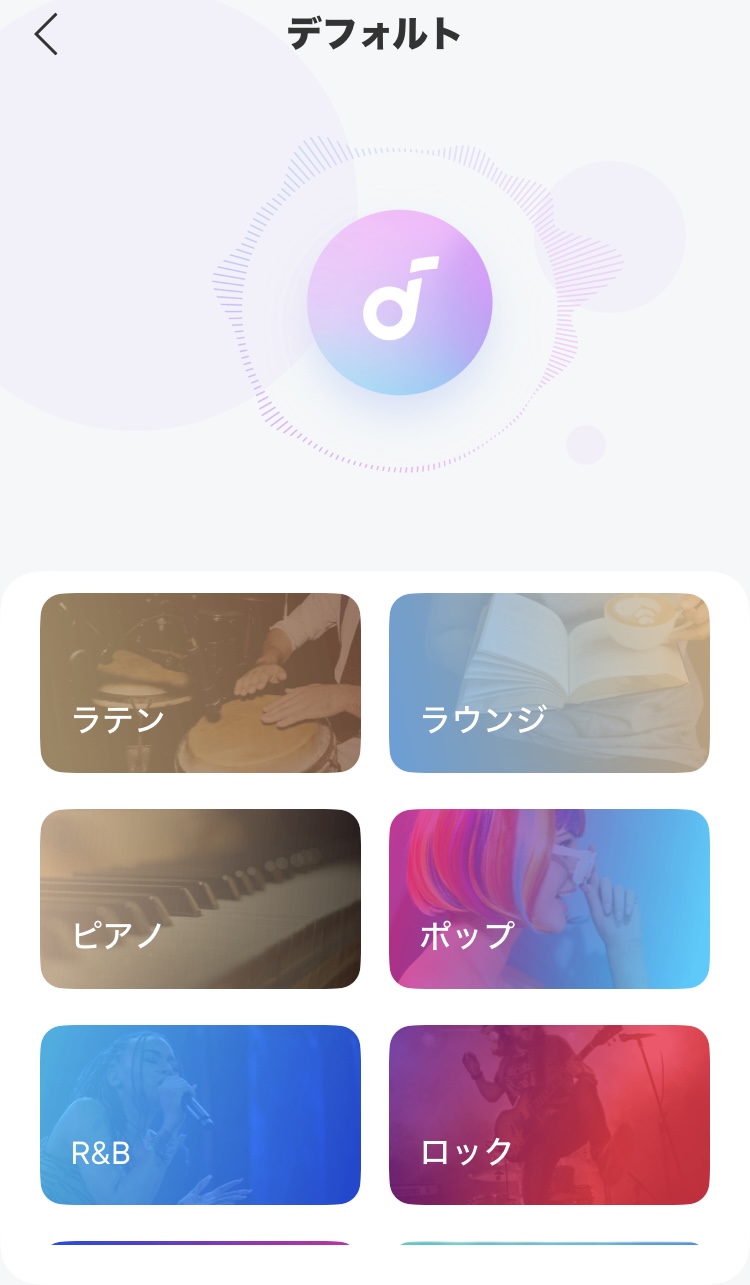Select the ラテン preset card
750x1285 pixels.
(x=200, y=683)
